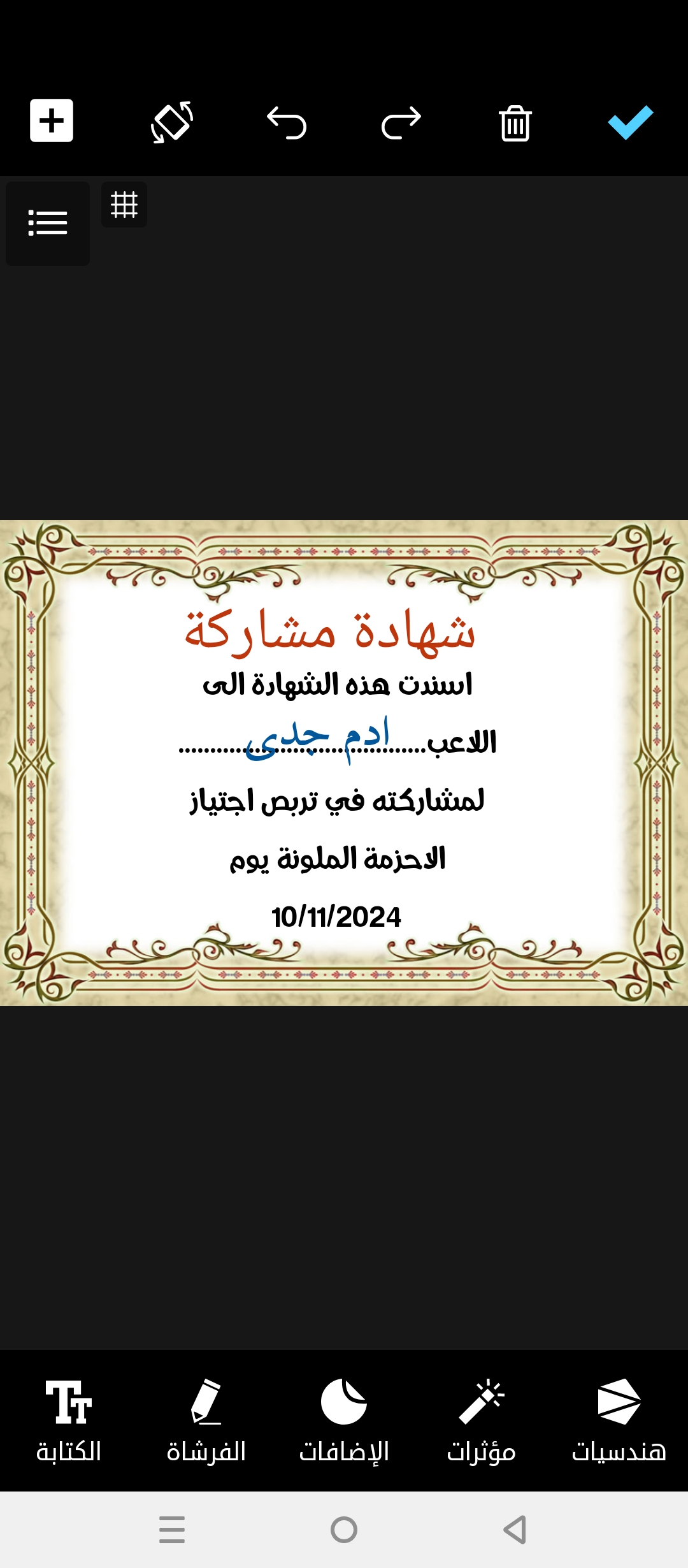
Task: Rotate the canvas orientation
Action: (x=172, y=122)
